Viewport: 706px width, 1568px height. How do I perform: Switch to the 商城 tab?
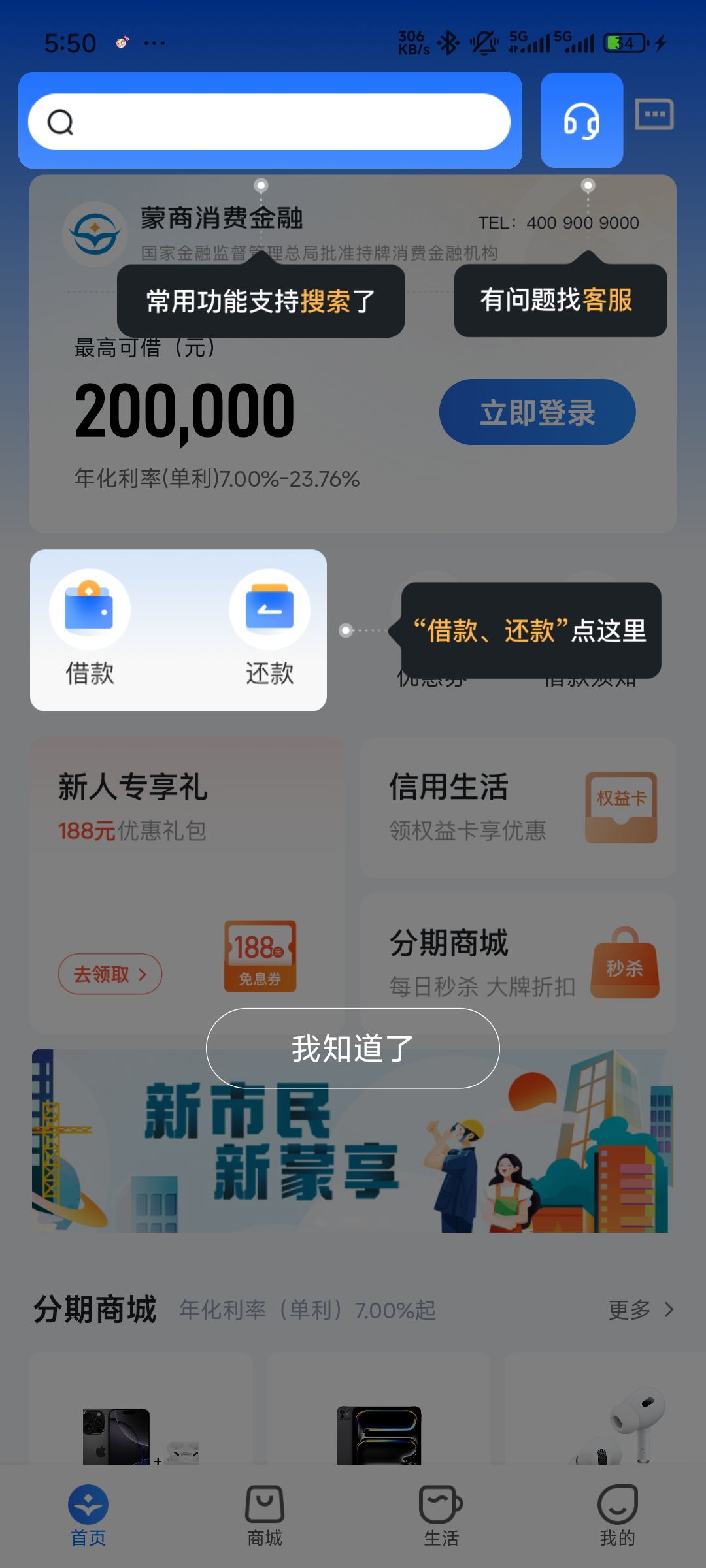pyautogui.click(x=265, y=1516)
